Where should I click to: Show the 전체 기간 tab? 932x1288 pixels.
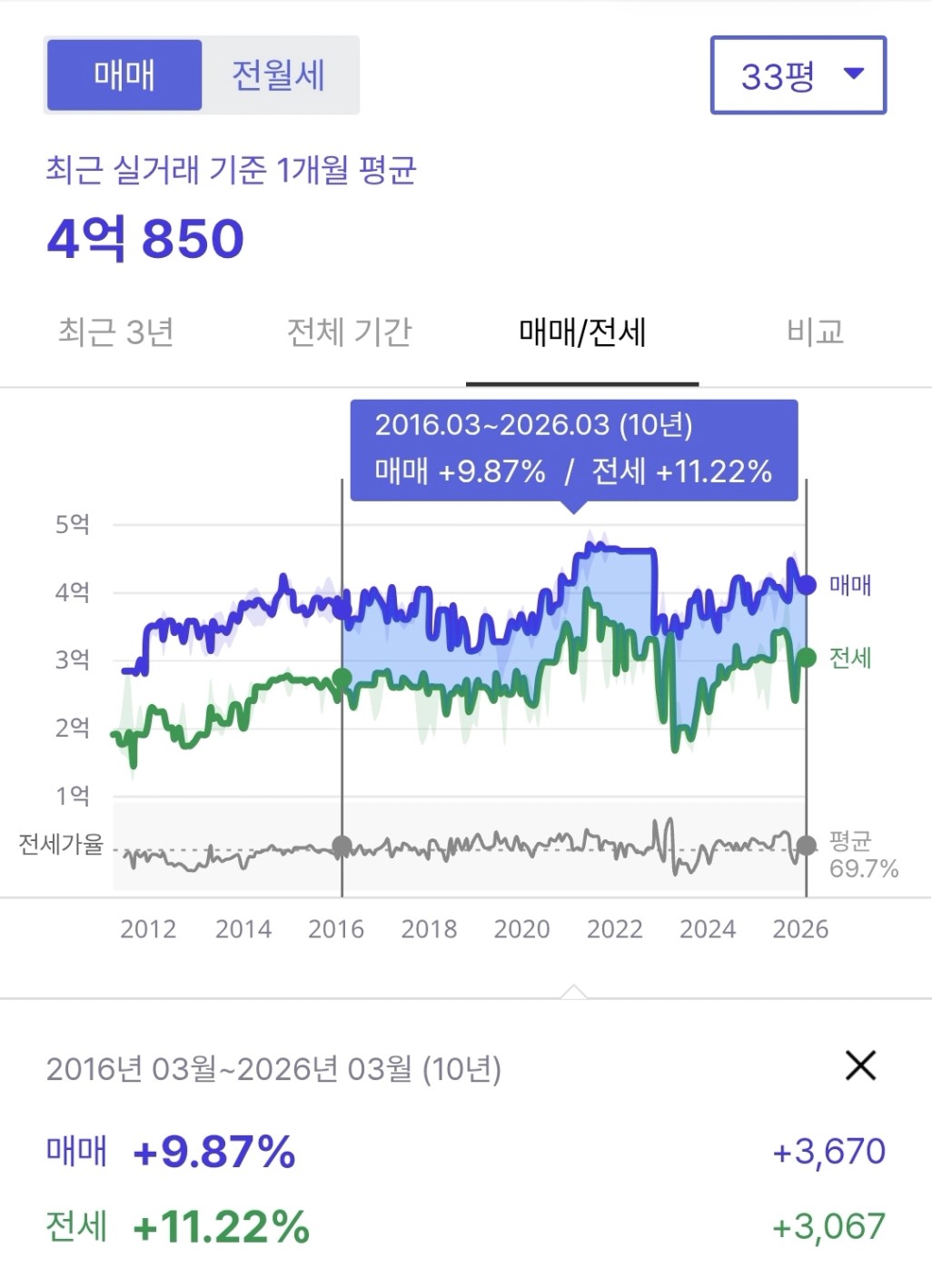pos(350,332)
